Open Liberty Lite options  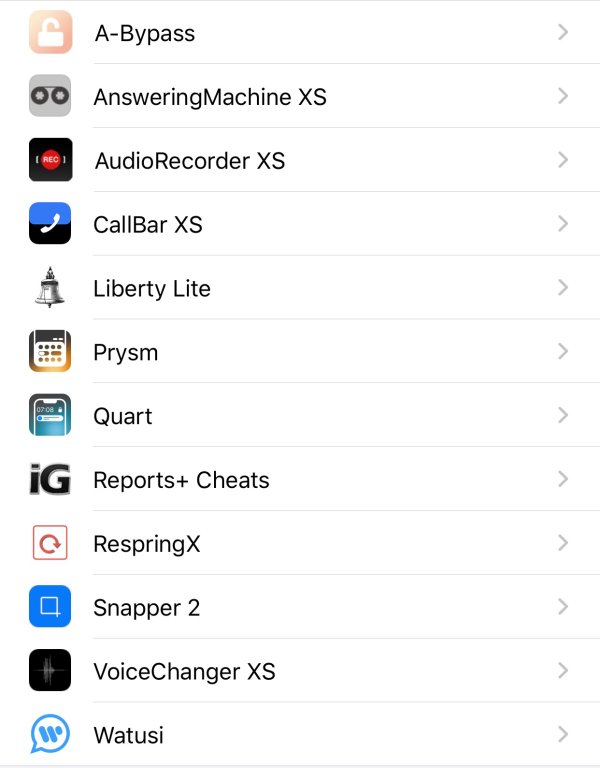(x=300, y=288)
